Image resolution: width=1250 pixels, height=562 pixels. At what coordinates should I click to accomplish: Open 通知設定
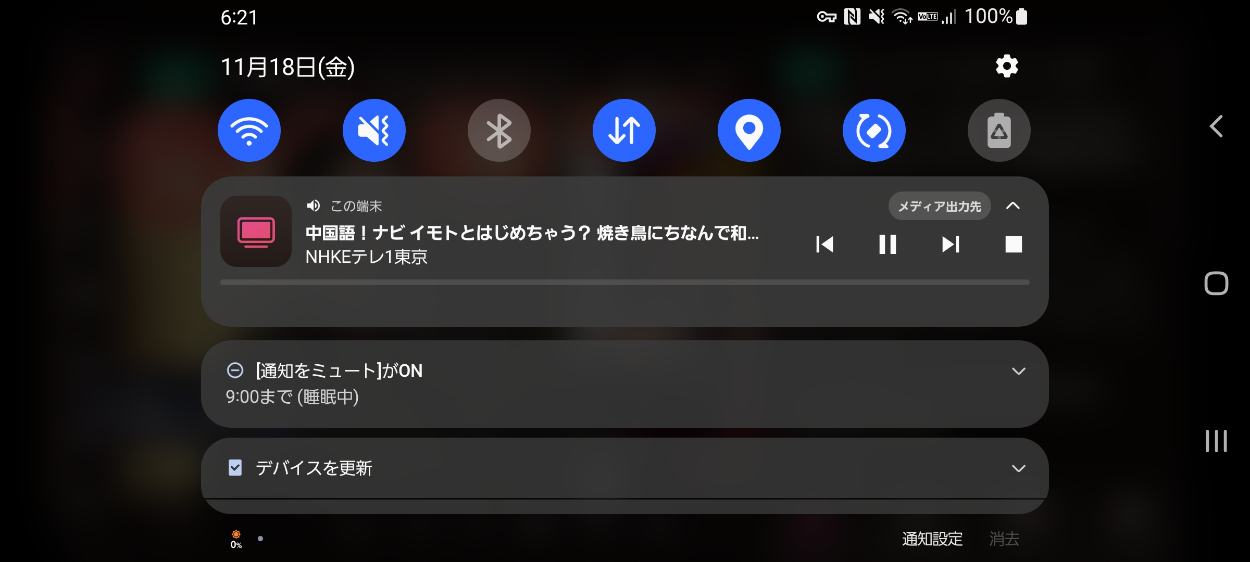932,539
